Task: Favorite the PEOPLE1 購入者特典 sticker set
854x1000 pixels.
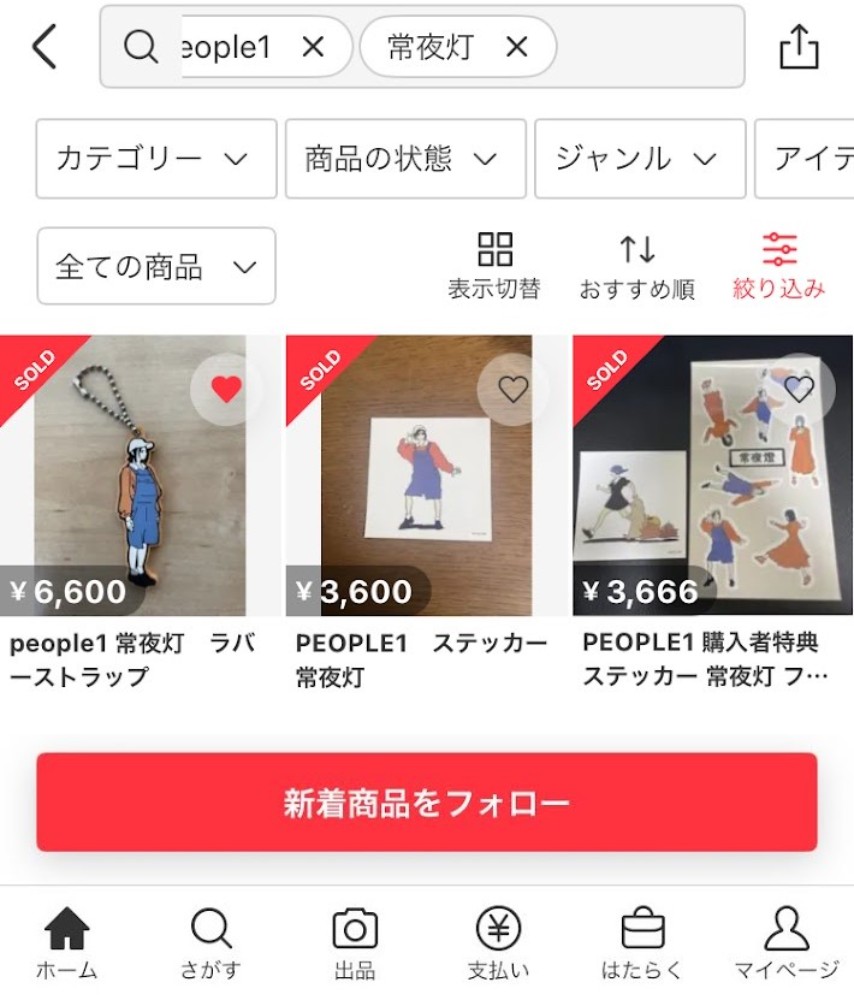Action: click(800, 388)
